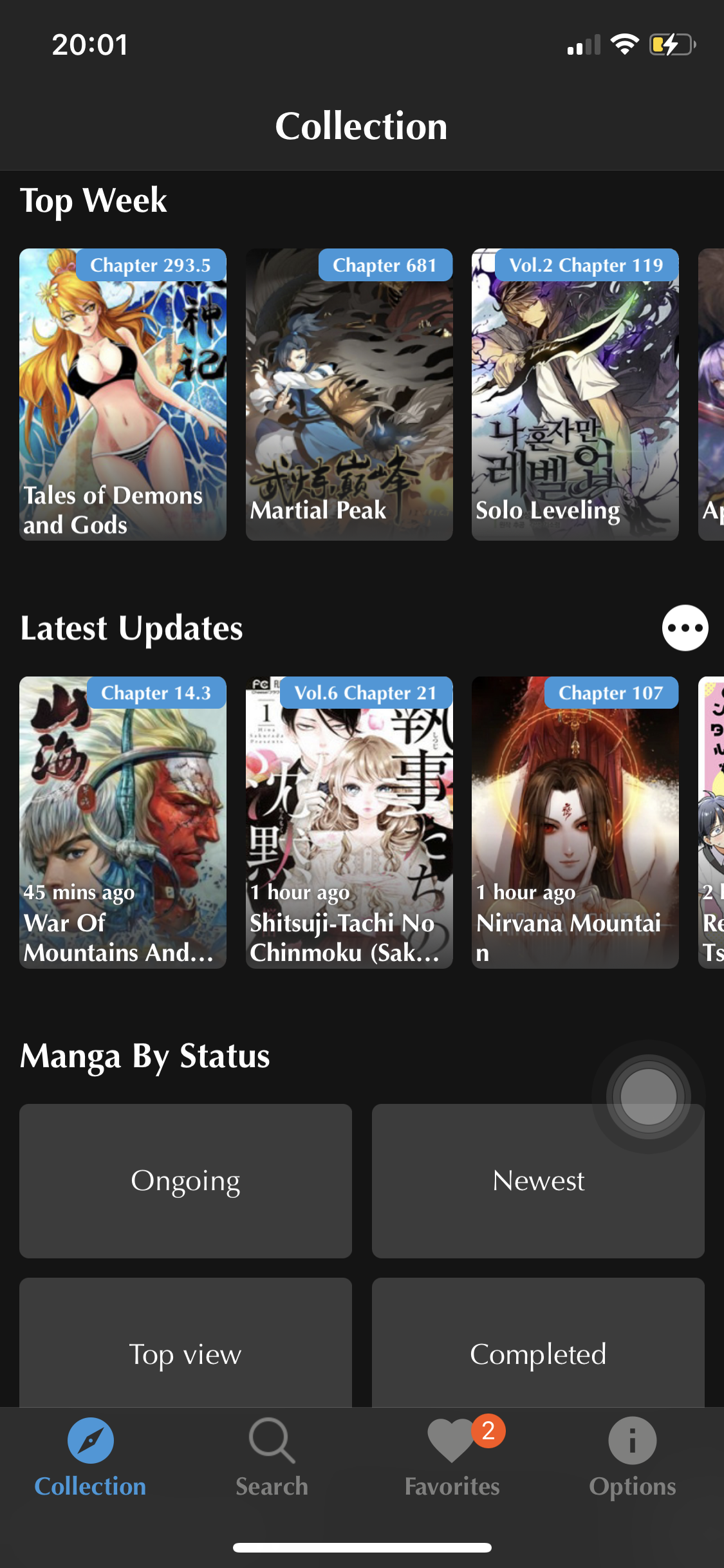Open Solo Leveling from Top Week
The height and width of the screenshot is (1568, 724).
click(575, 394)
